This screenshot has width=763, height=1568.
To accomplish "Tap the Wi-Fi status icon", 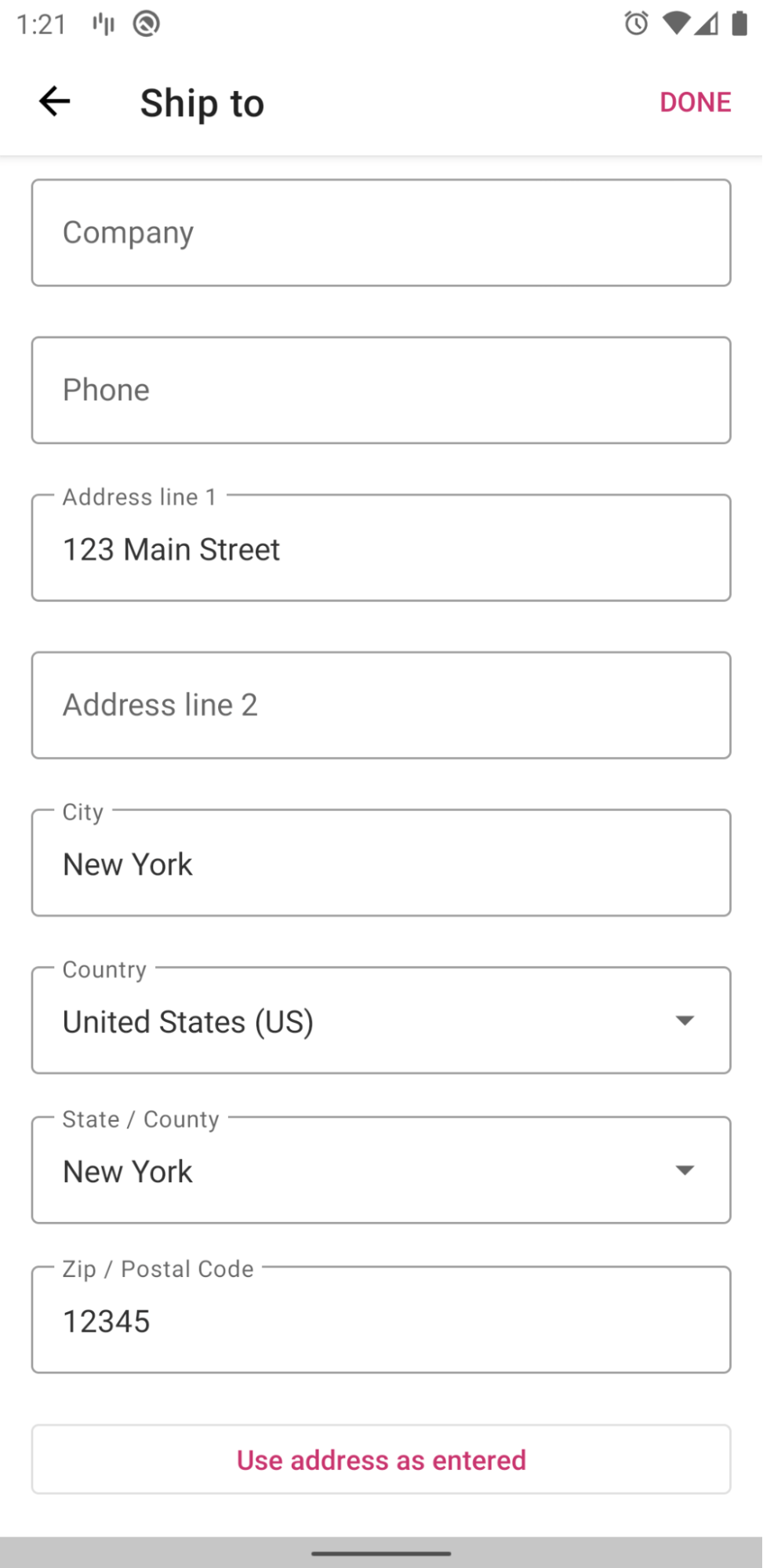I will [676, 24].
